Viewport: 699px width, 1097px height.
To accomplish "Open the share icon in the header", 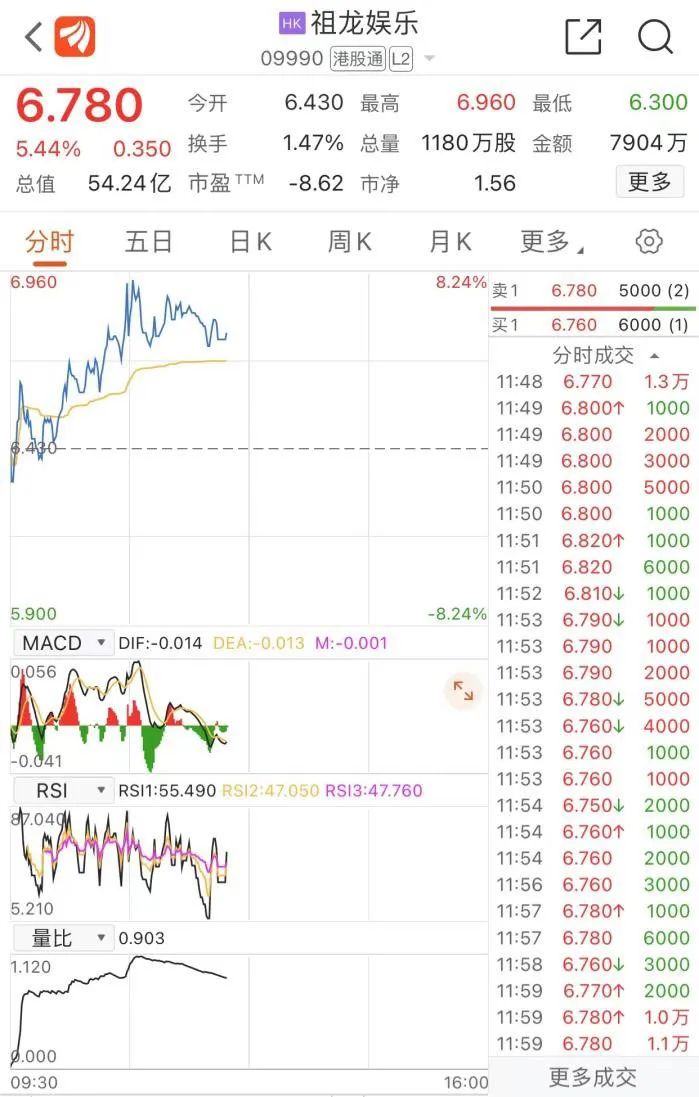I will (583, 37).
